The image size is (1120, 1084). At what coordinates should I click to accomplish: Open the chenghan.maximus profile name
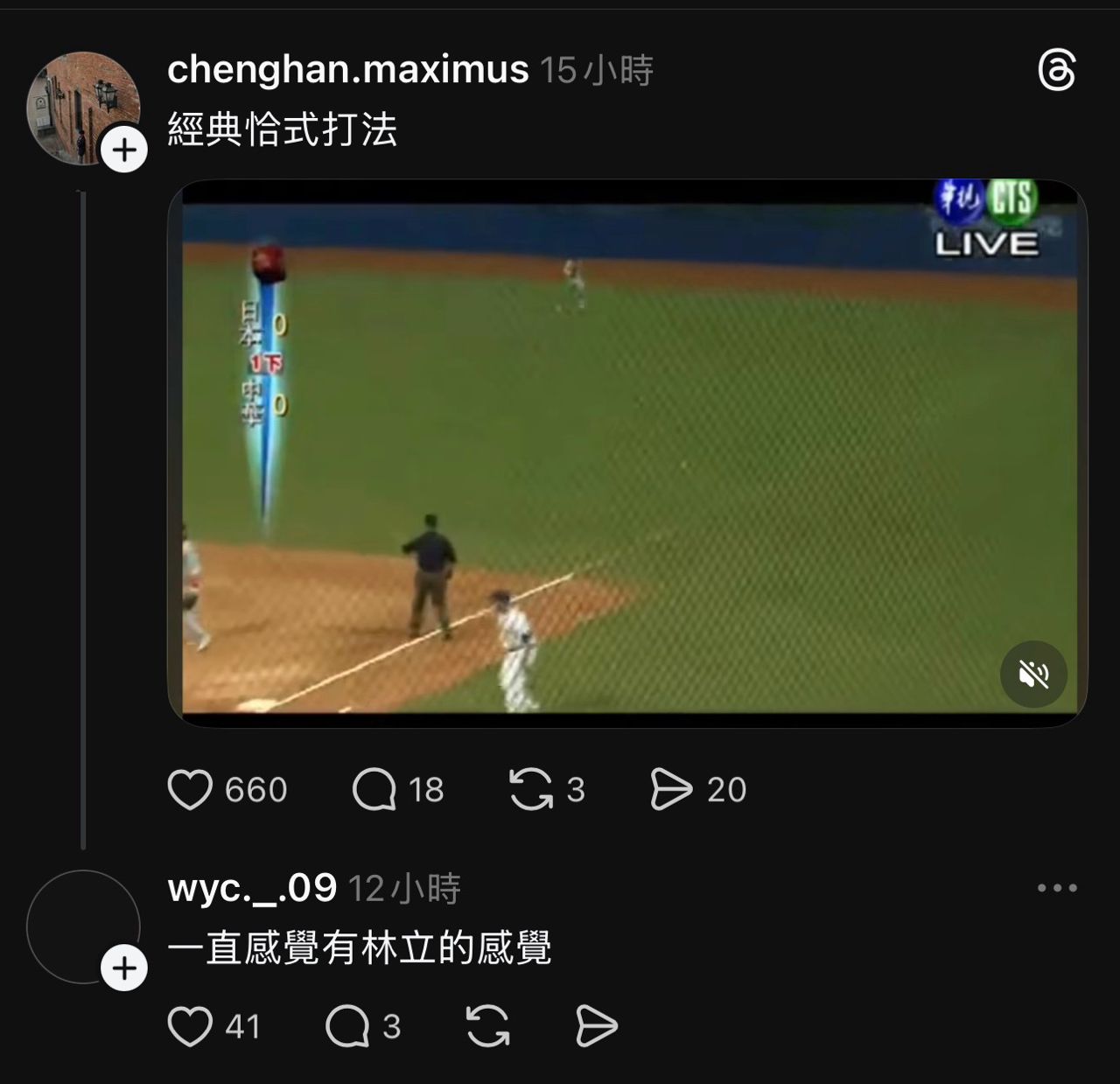pos(347,69)
